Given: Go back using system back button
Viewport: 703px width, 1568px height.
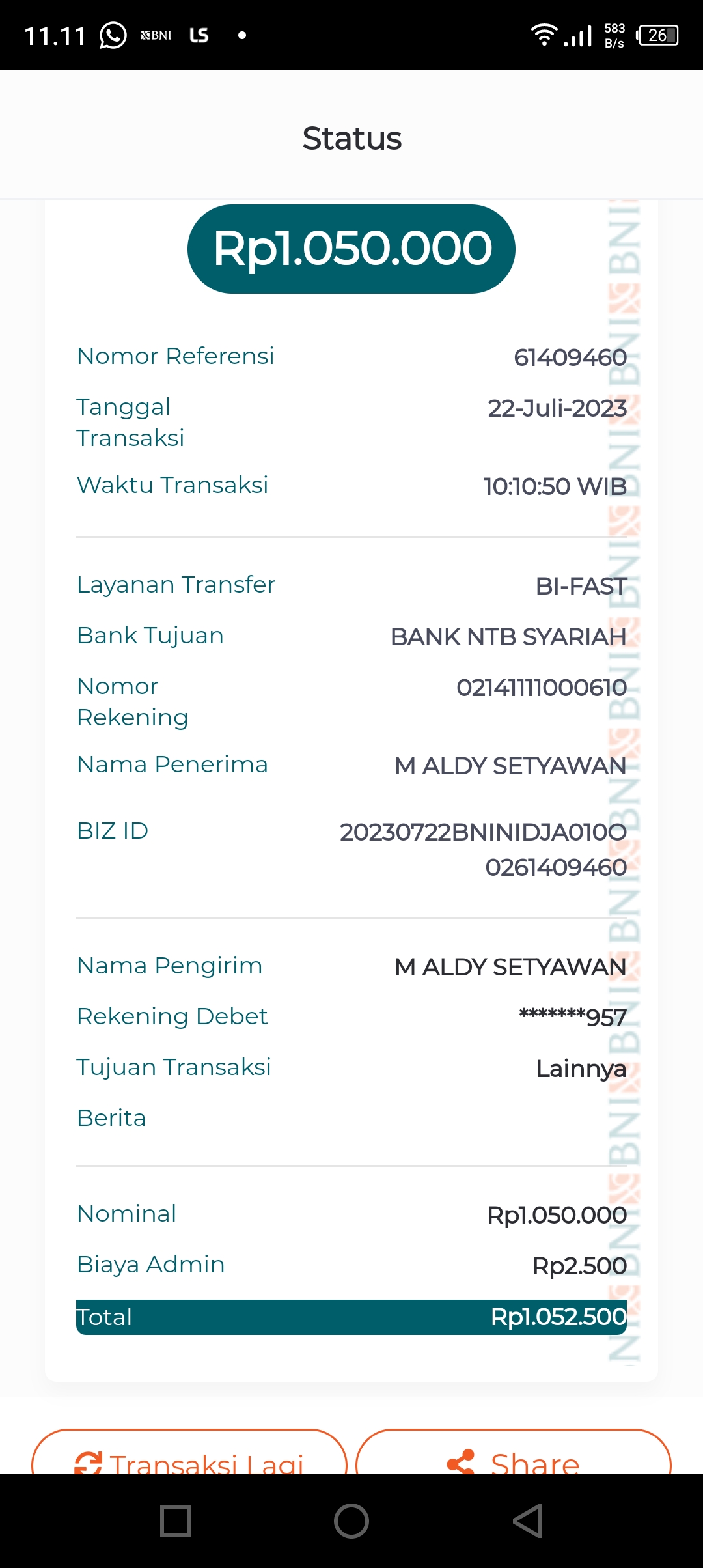Looking at the screenshot, I should click(528, 1521).
